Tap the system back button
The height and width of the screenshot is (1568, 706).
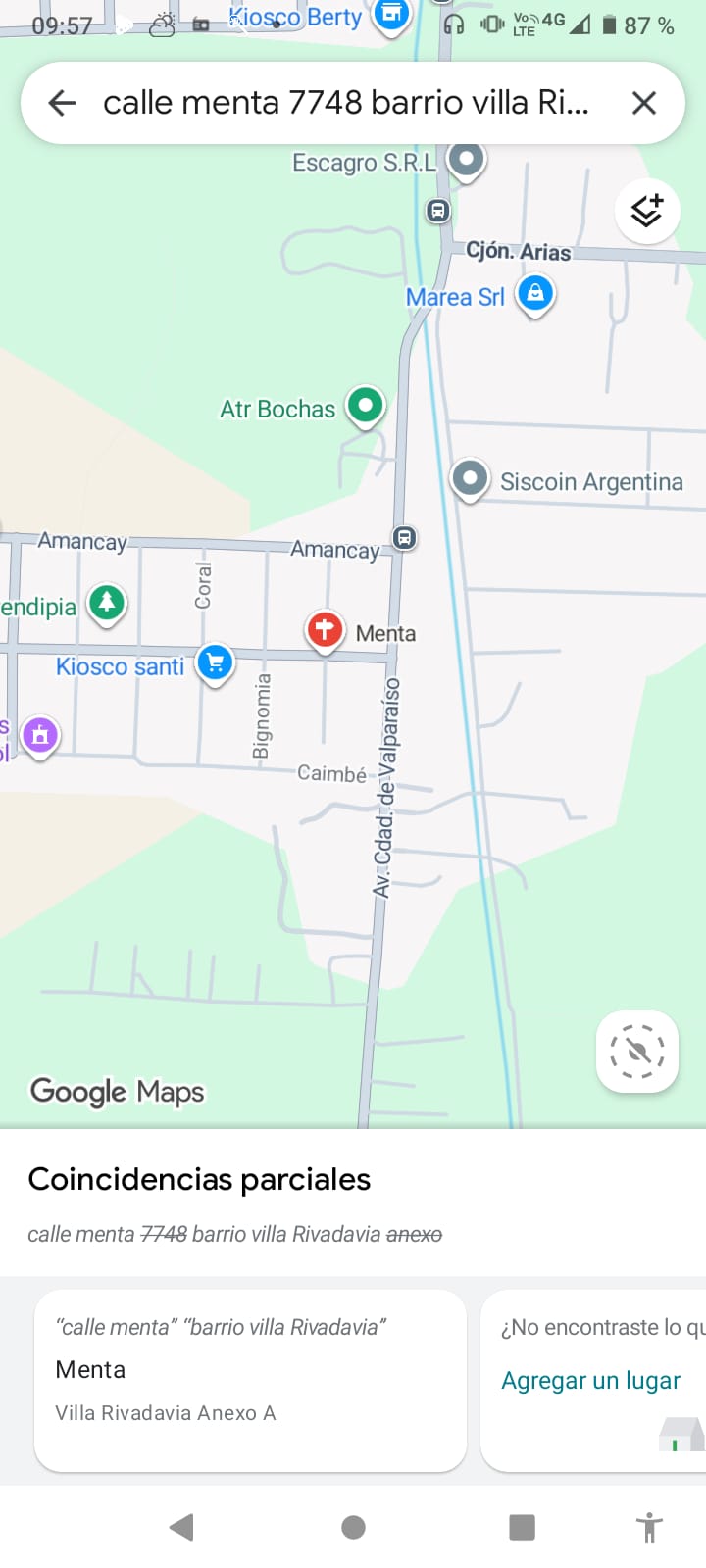181,1527
